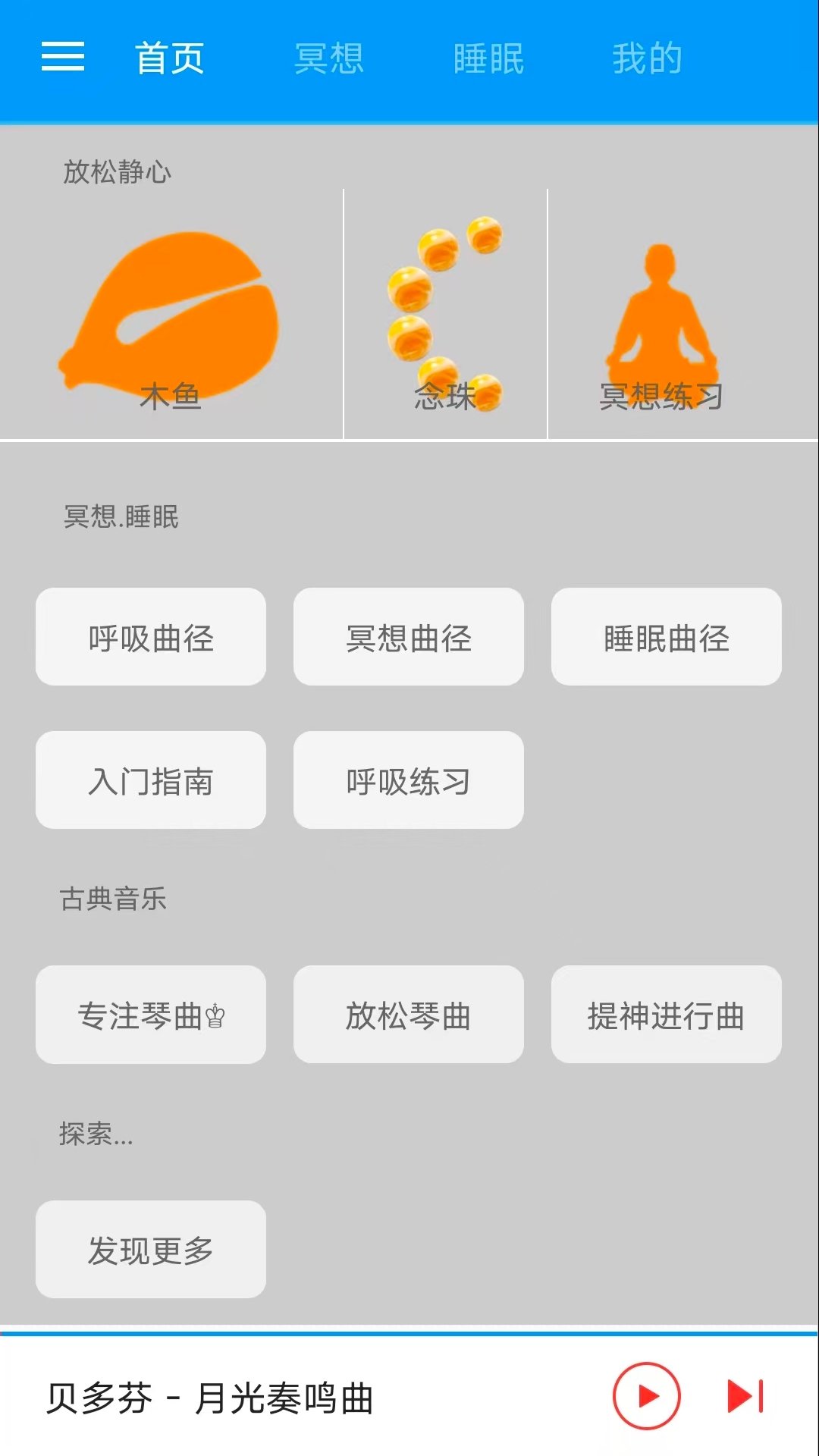
Task: Open 提神进行曲
Action: pyautogui.click(x=666, y=1015)
